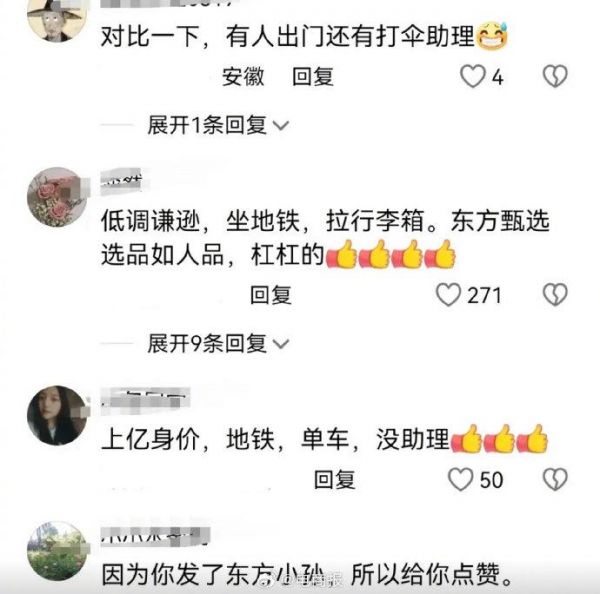
Task: Reply to the 上亿身价 comment
Action: 334,480
